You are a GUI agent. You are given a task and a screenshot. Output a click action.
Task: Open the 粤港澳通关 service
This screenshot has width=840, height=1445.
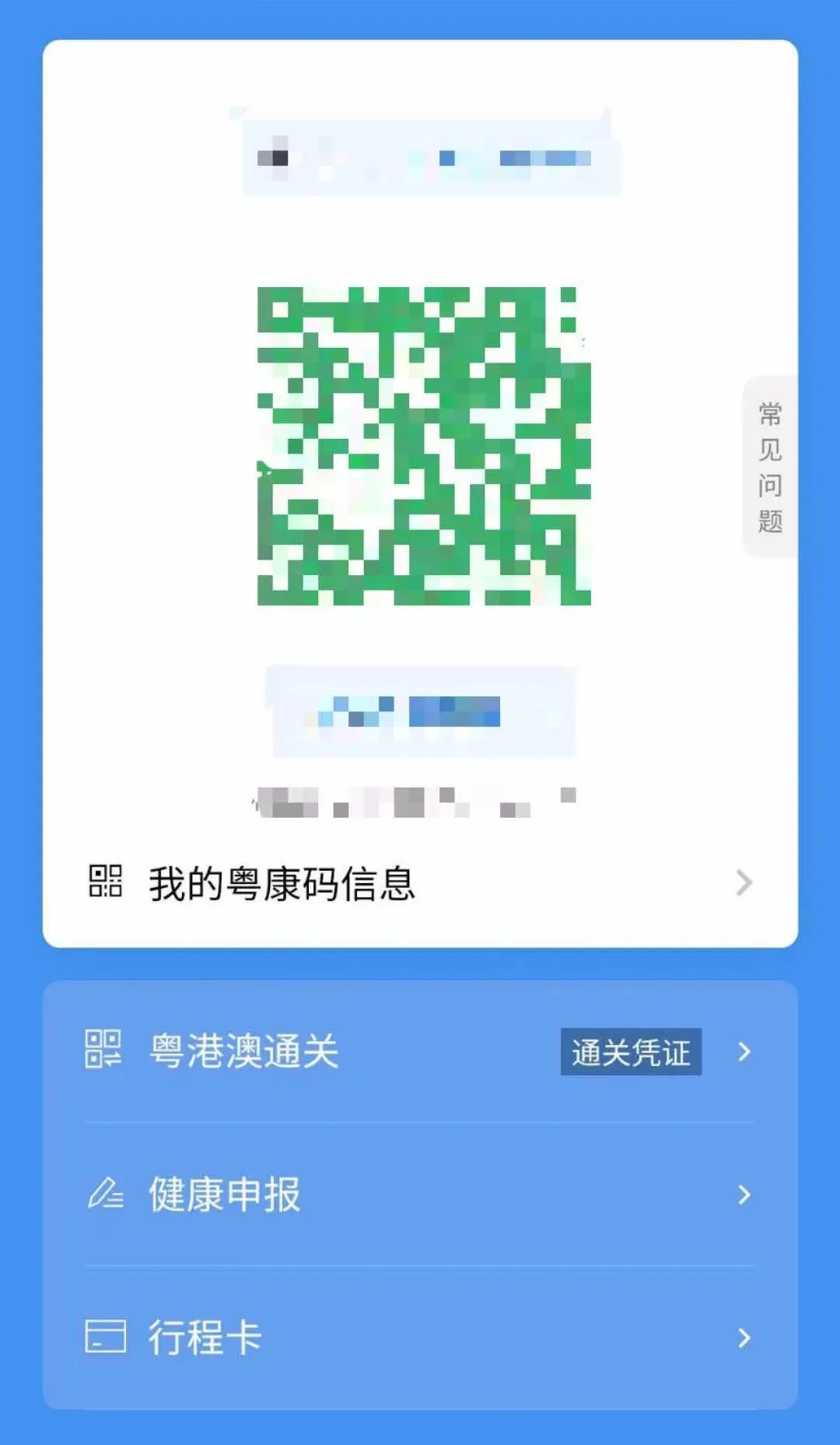pyautogui.click(x=241, y=1053)
